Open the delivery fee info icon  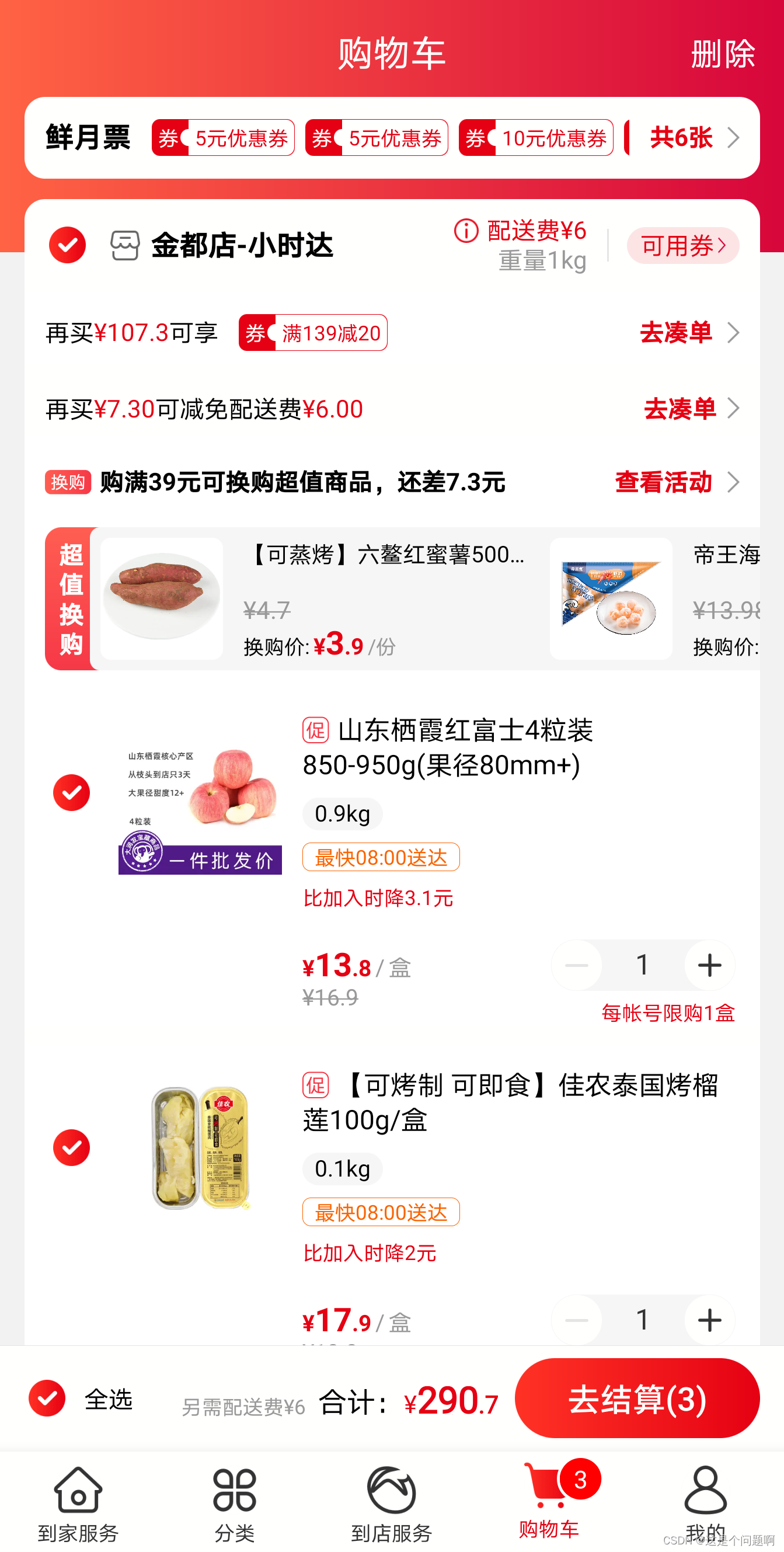[466, 231]
